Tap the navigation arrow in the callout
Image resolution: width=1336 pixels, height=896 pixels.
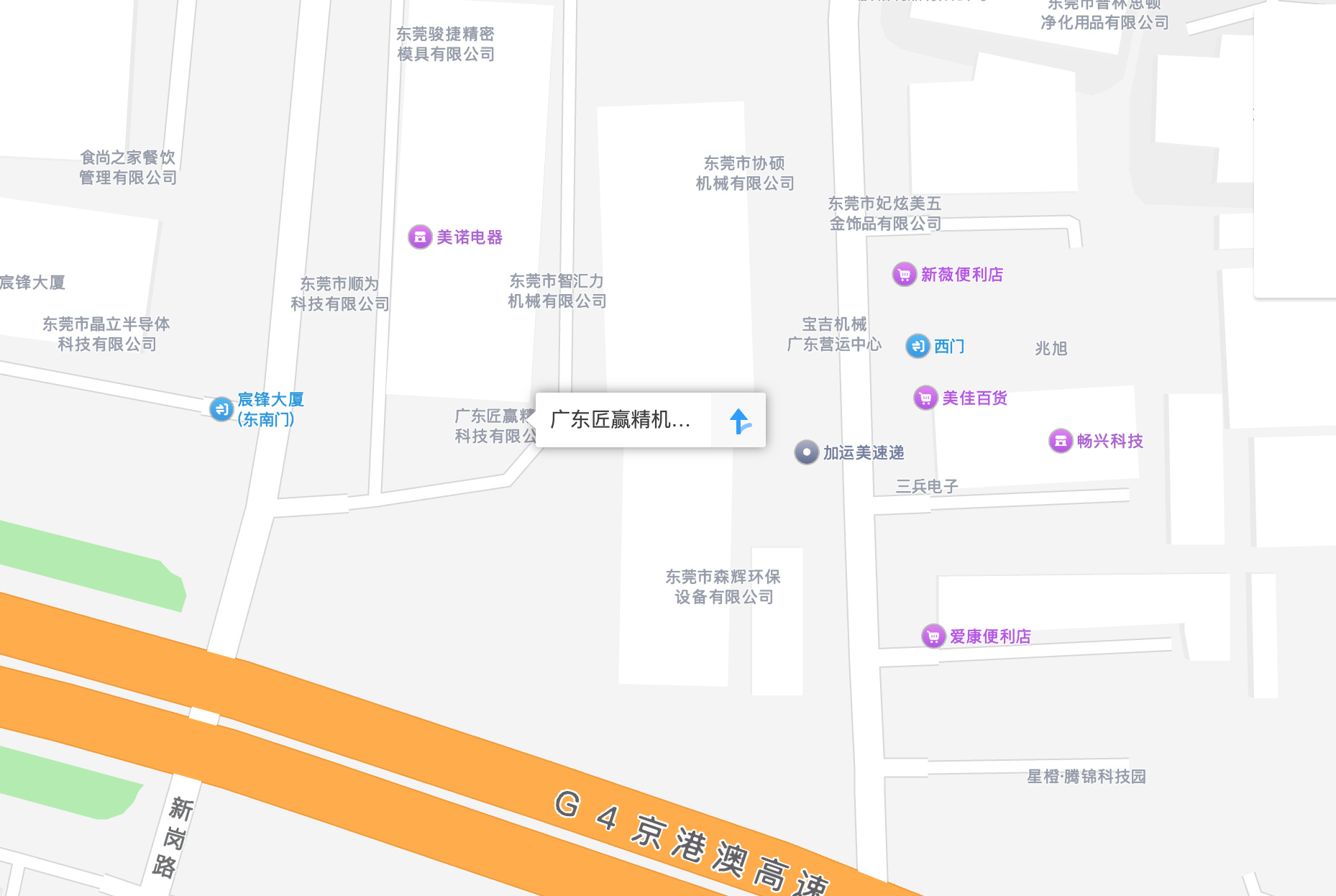coord(739,421)
